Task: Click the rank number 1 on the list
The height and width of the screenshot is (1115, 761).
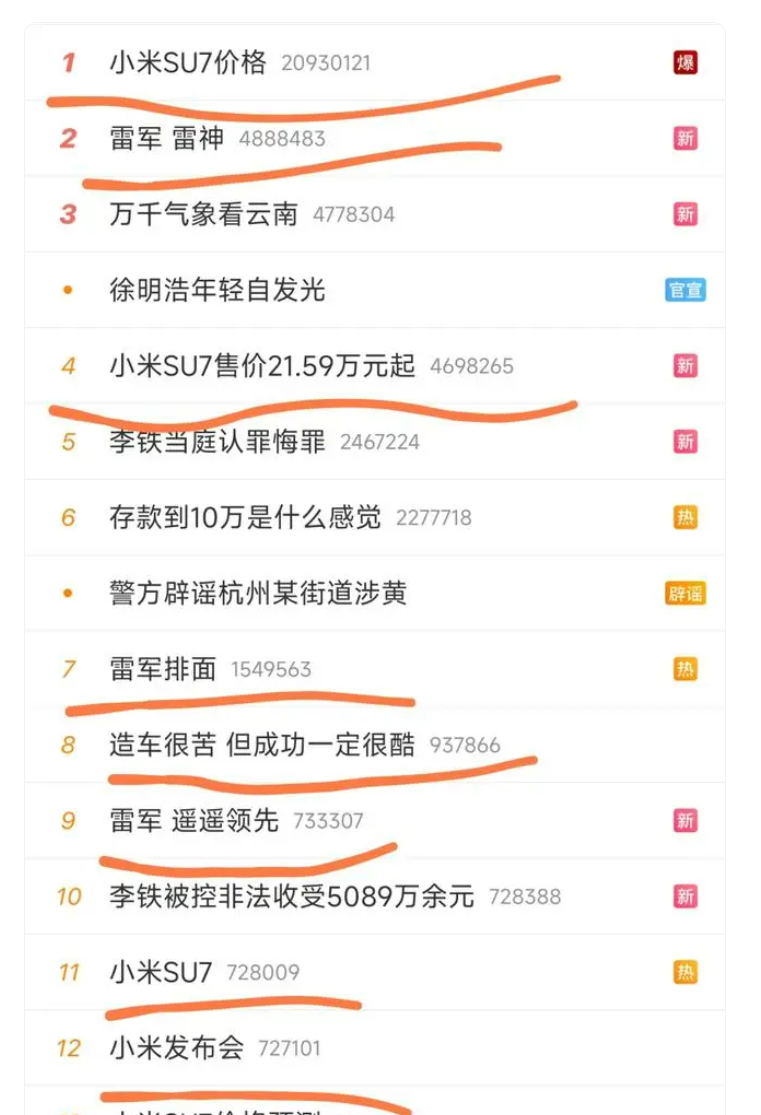Action: point(68,63)
